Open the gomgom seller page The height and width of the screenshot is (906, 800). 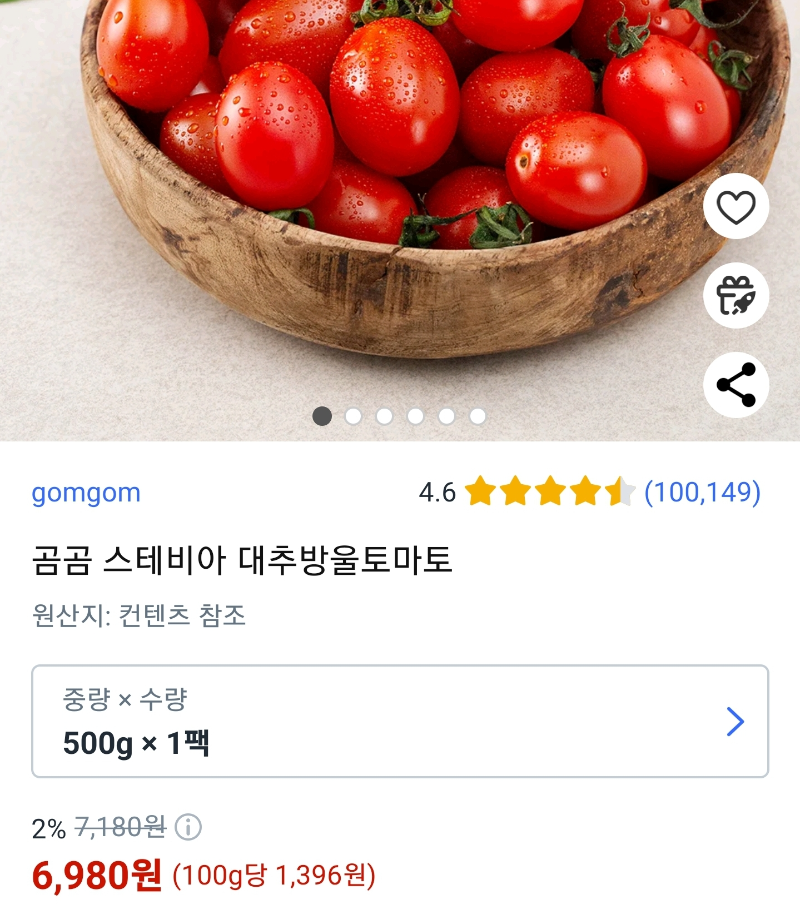[85, 492]
